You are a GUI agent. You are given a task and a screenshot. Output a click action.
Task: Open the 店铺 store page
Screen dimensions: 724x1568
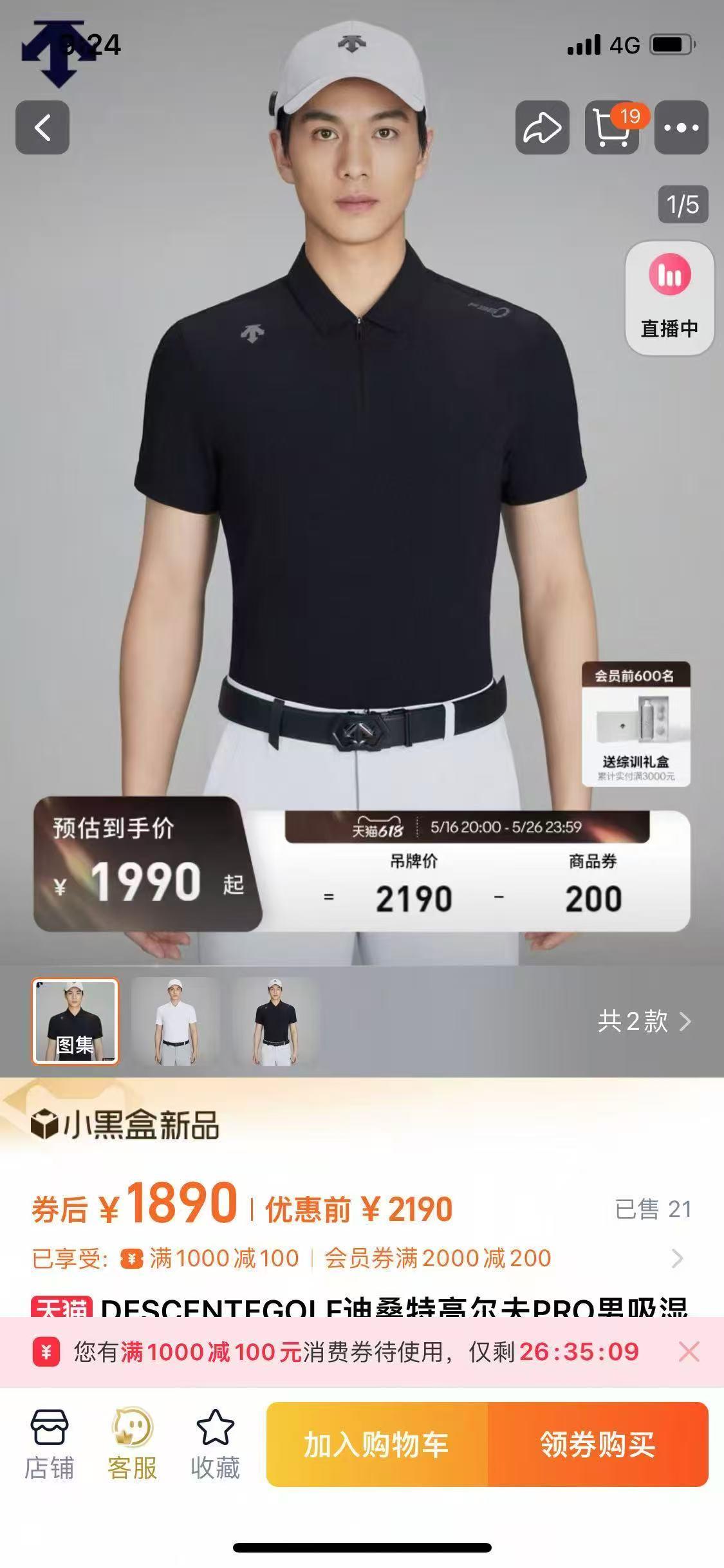tap(49, 1446)
